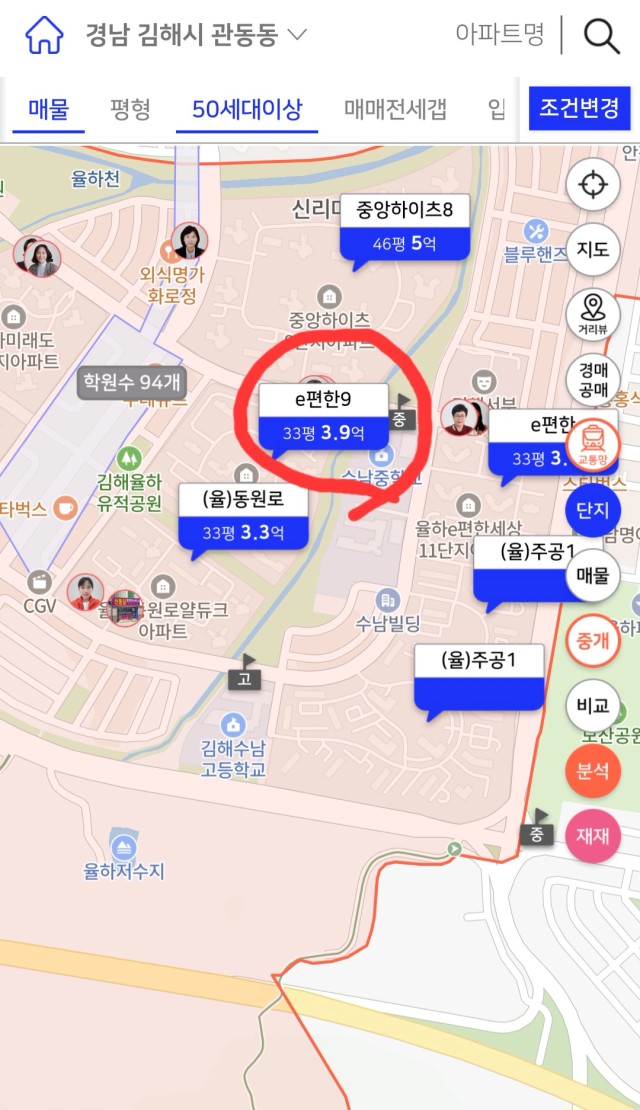Select the 50세대이상 filter tab
Viewport: 640px width, 1110px height.
point(247,108)
